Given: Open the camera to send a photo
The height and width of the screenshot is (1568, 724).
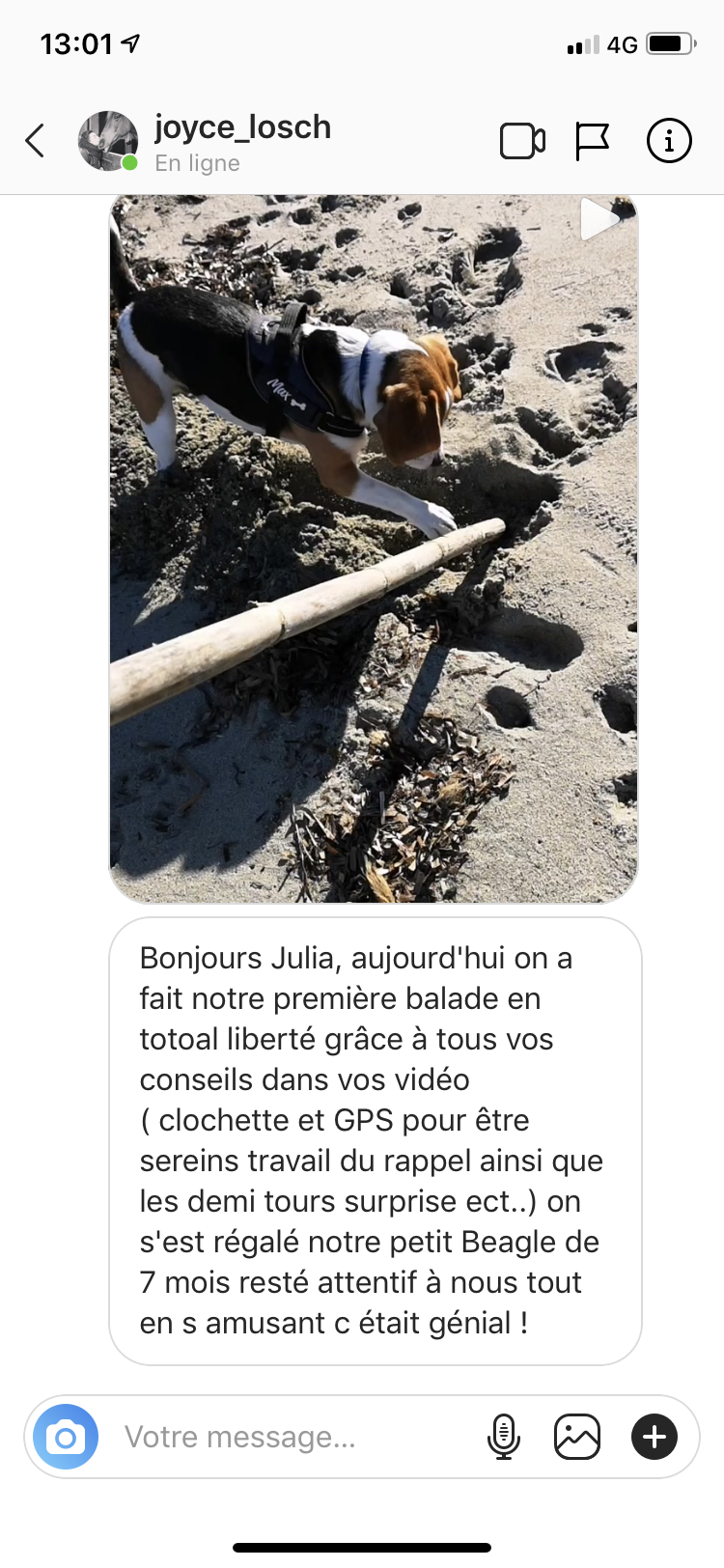Looking at the screenshot, I should point(66,1437).
